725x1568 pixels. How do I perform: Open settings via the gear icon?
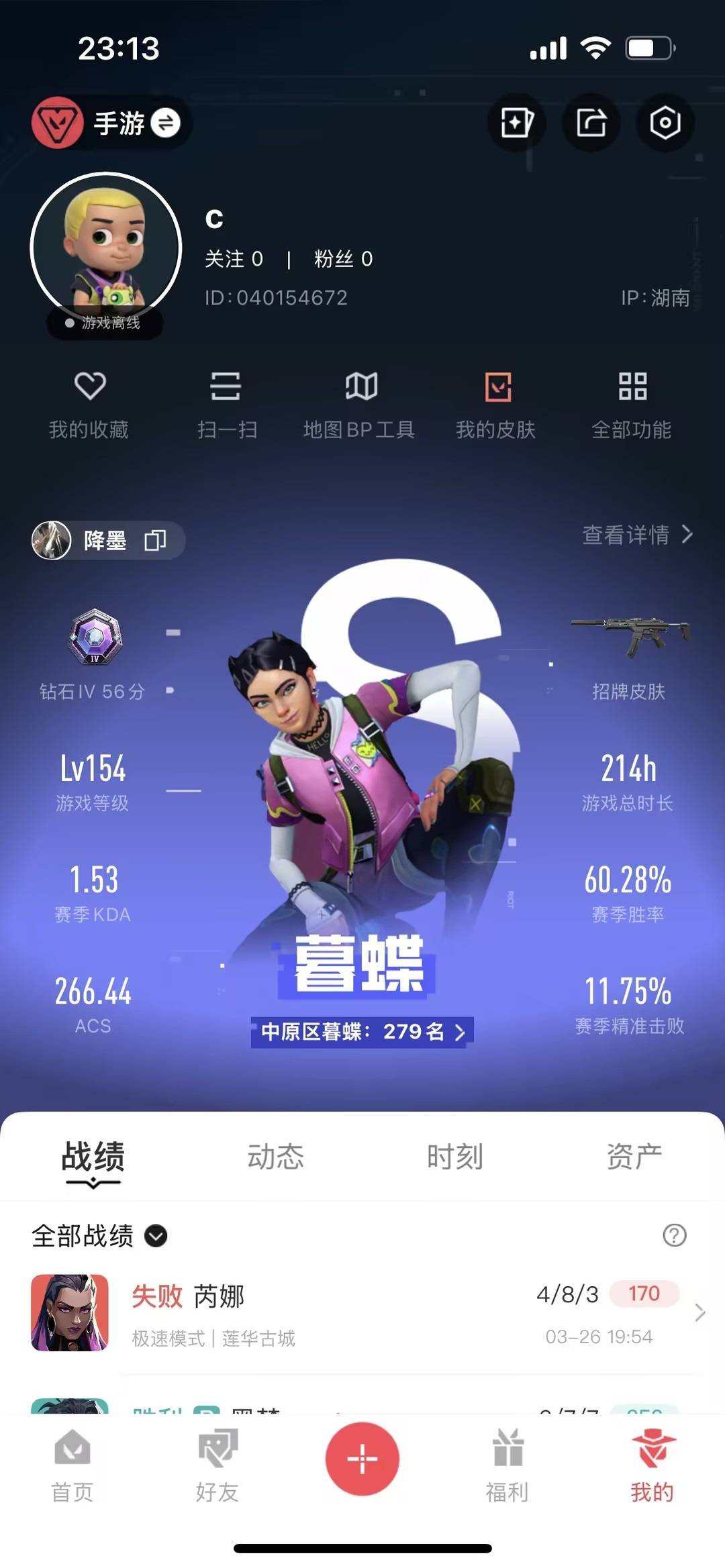pyautogui.click(x=664, y=122)
